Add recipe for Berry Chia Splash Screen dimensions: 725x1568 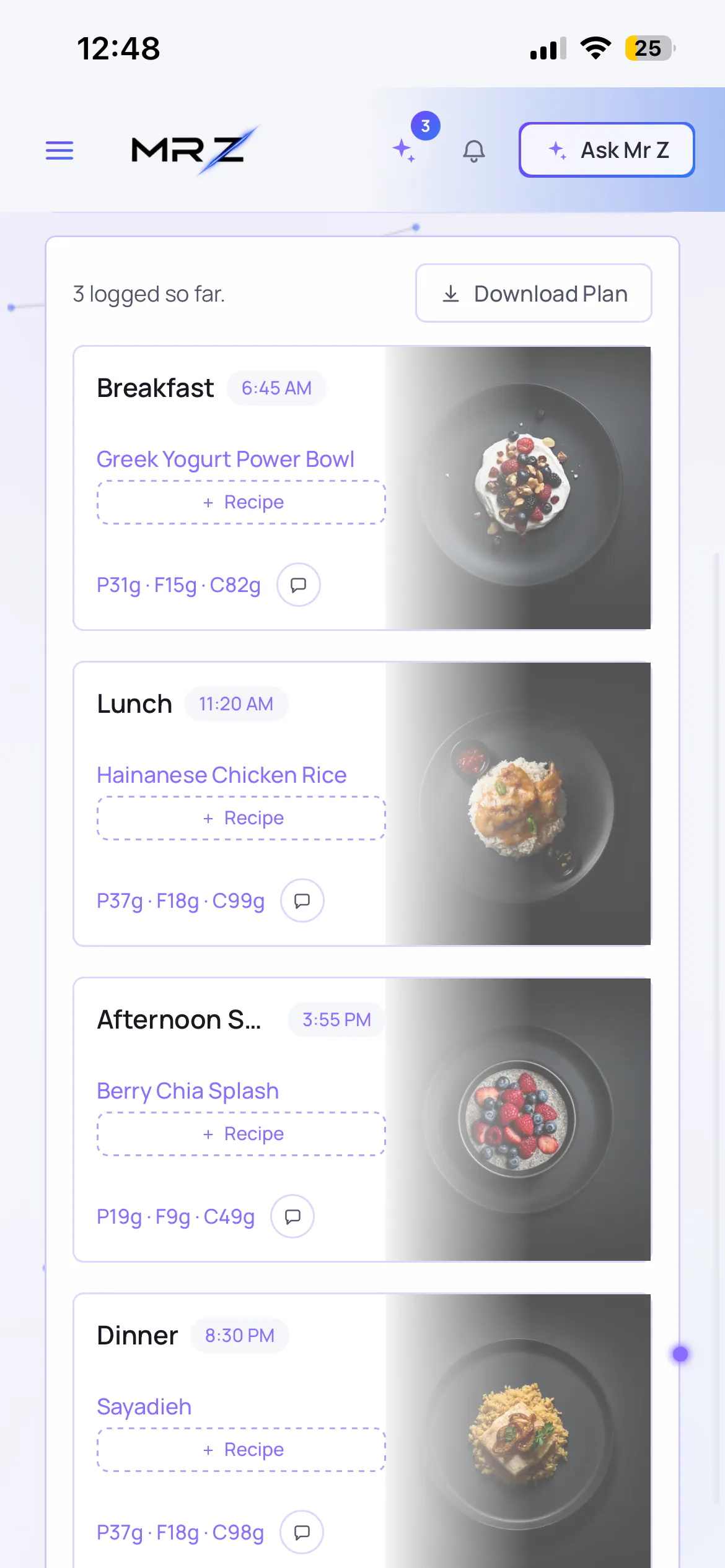[x=242, y=1134]
